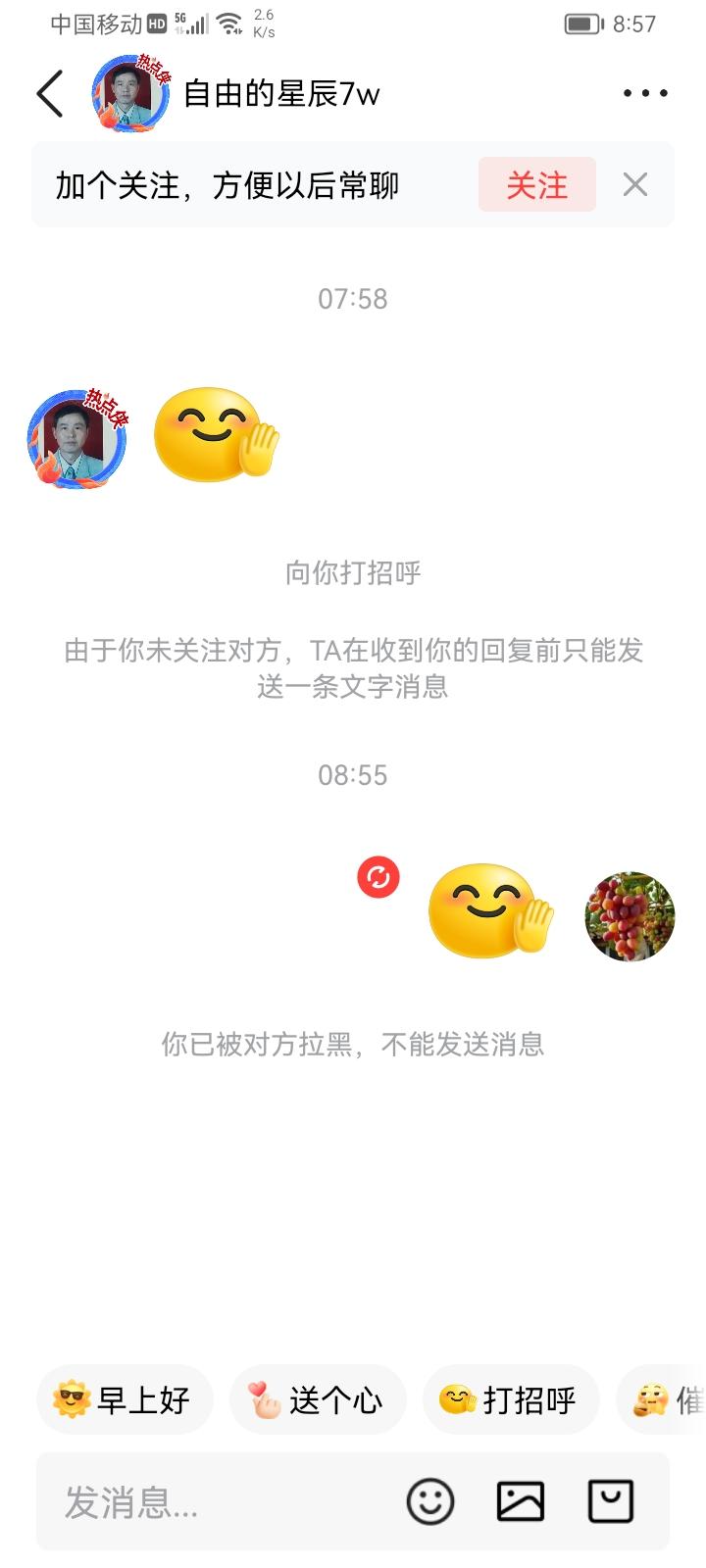The image size is (706, 1568).
Task: Send the 早上好 quick reply
Action: [124, 1400]
